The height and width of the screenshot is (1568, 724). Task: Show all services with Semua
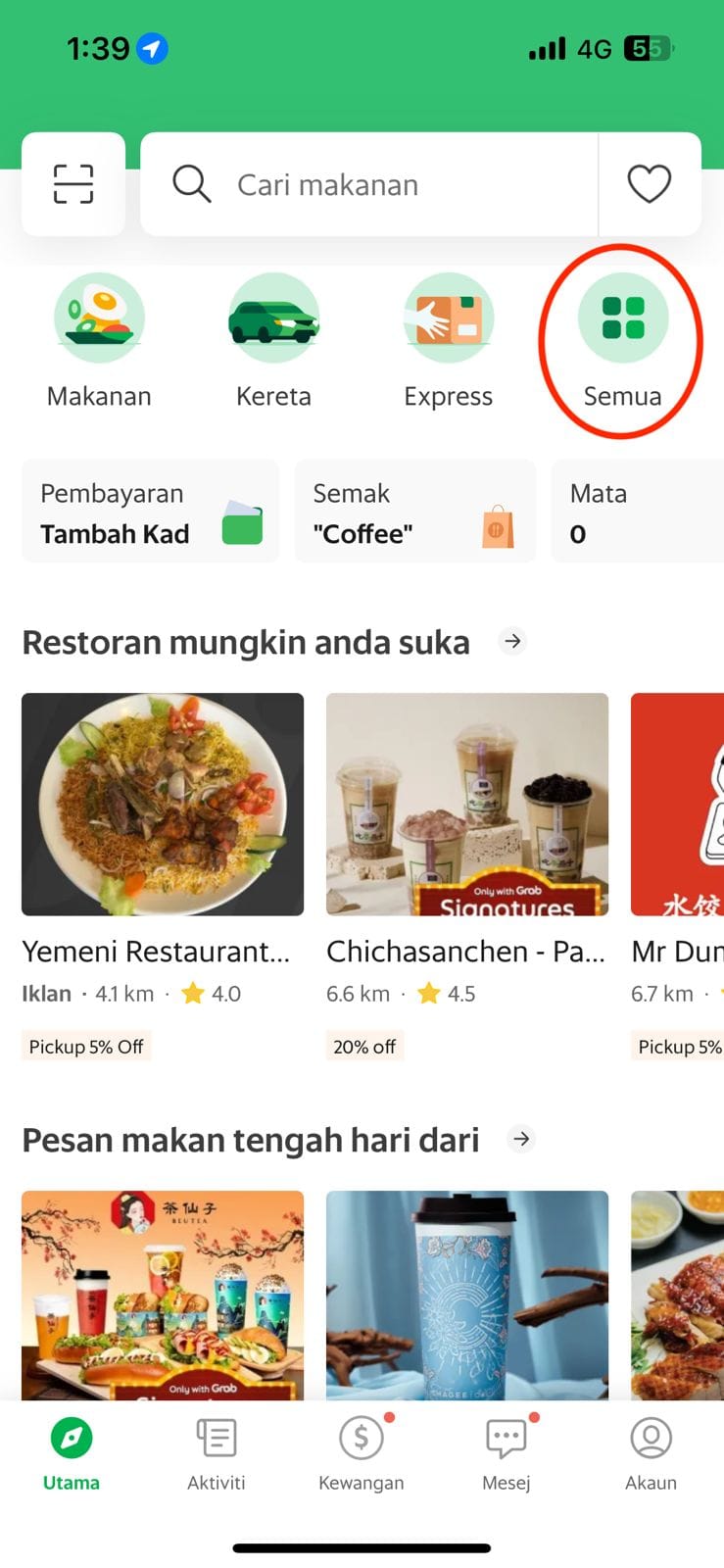[622, 340]
